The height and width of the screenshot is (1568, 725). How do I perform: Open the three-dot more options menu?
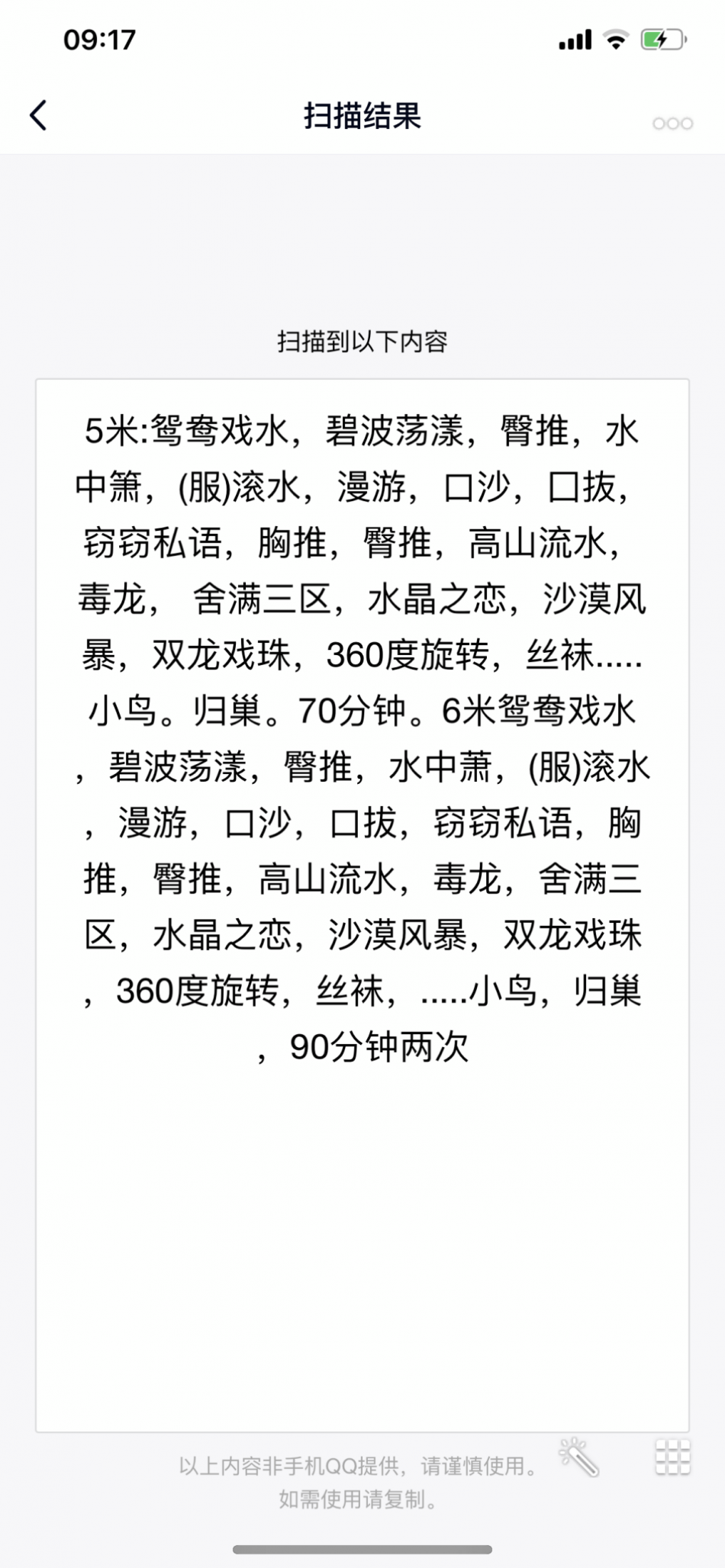pyautogui.click(x=672, y=124)
